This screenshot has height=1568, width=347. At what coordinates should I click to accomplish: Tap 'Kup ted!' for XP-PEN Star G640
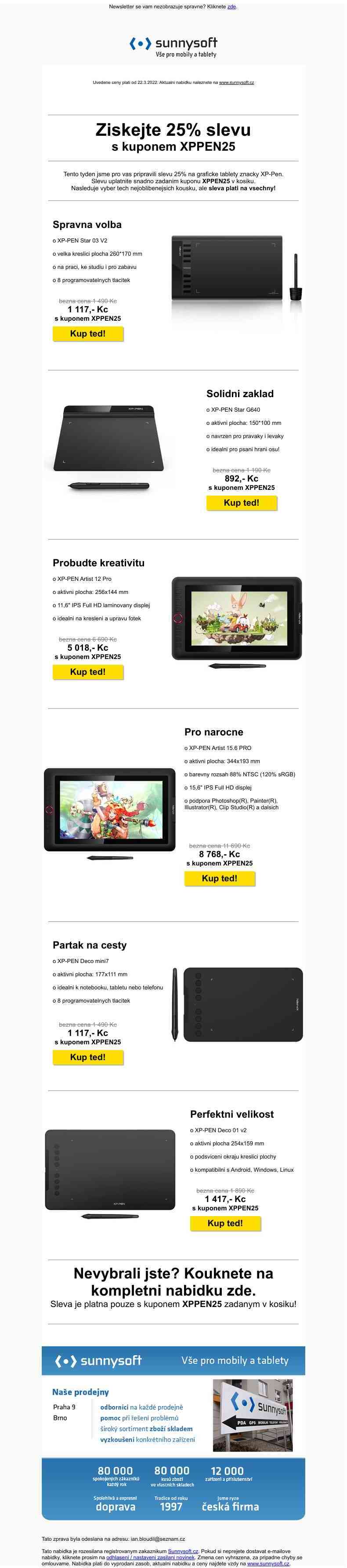coord(241,503)
